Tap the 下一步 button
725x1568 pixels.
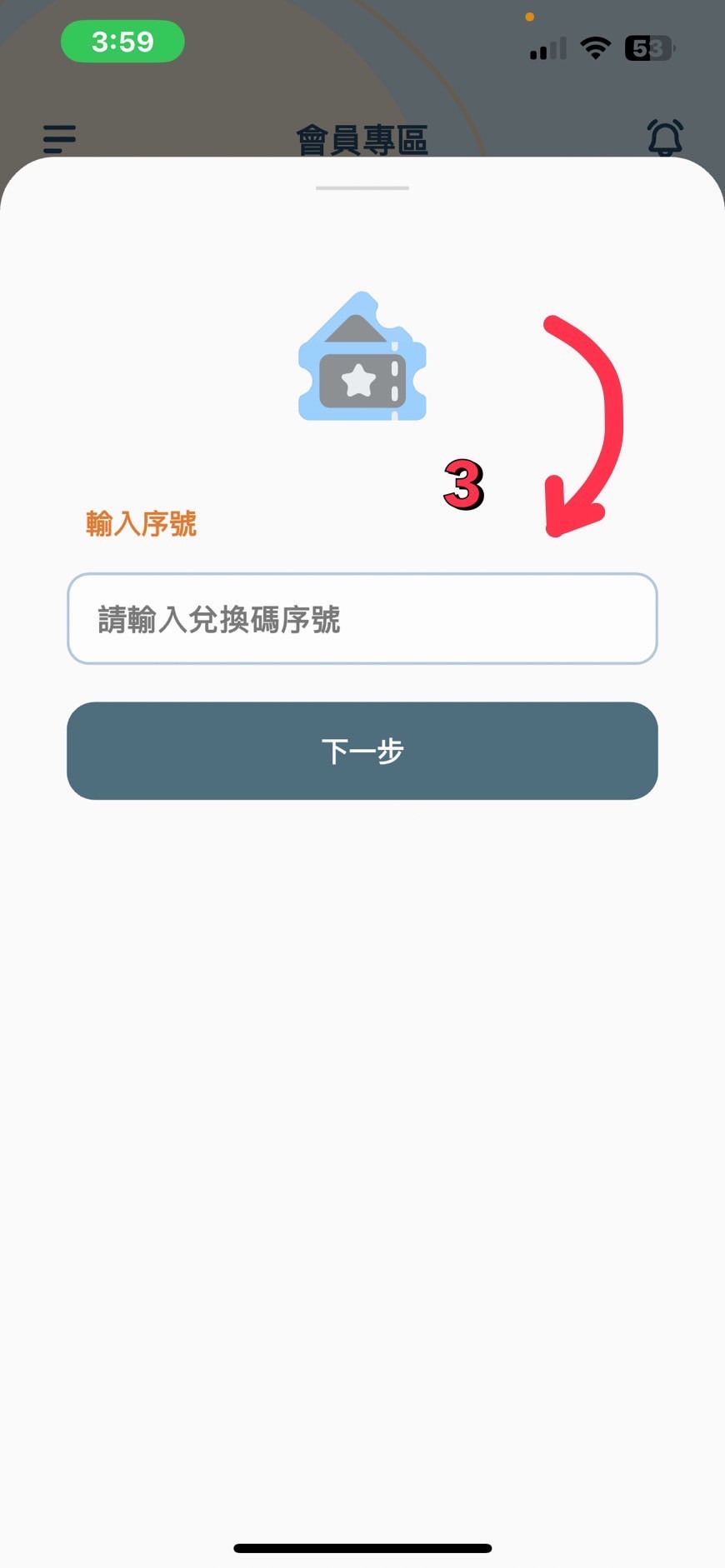point(362,751)
